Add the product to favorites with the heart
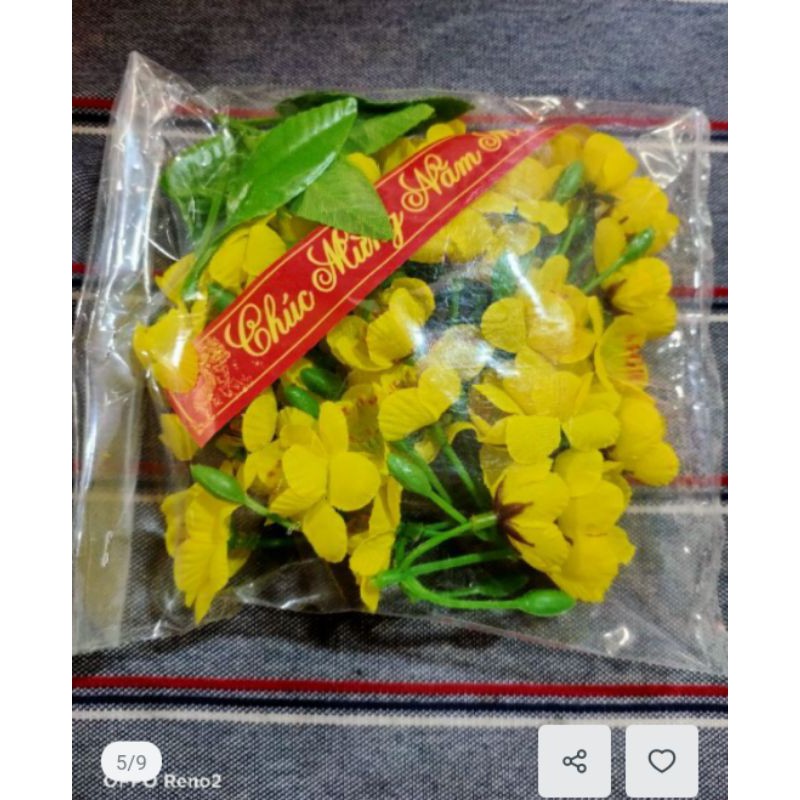800x800 pixels. click(x=661, y=761)
